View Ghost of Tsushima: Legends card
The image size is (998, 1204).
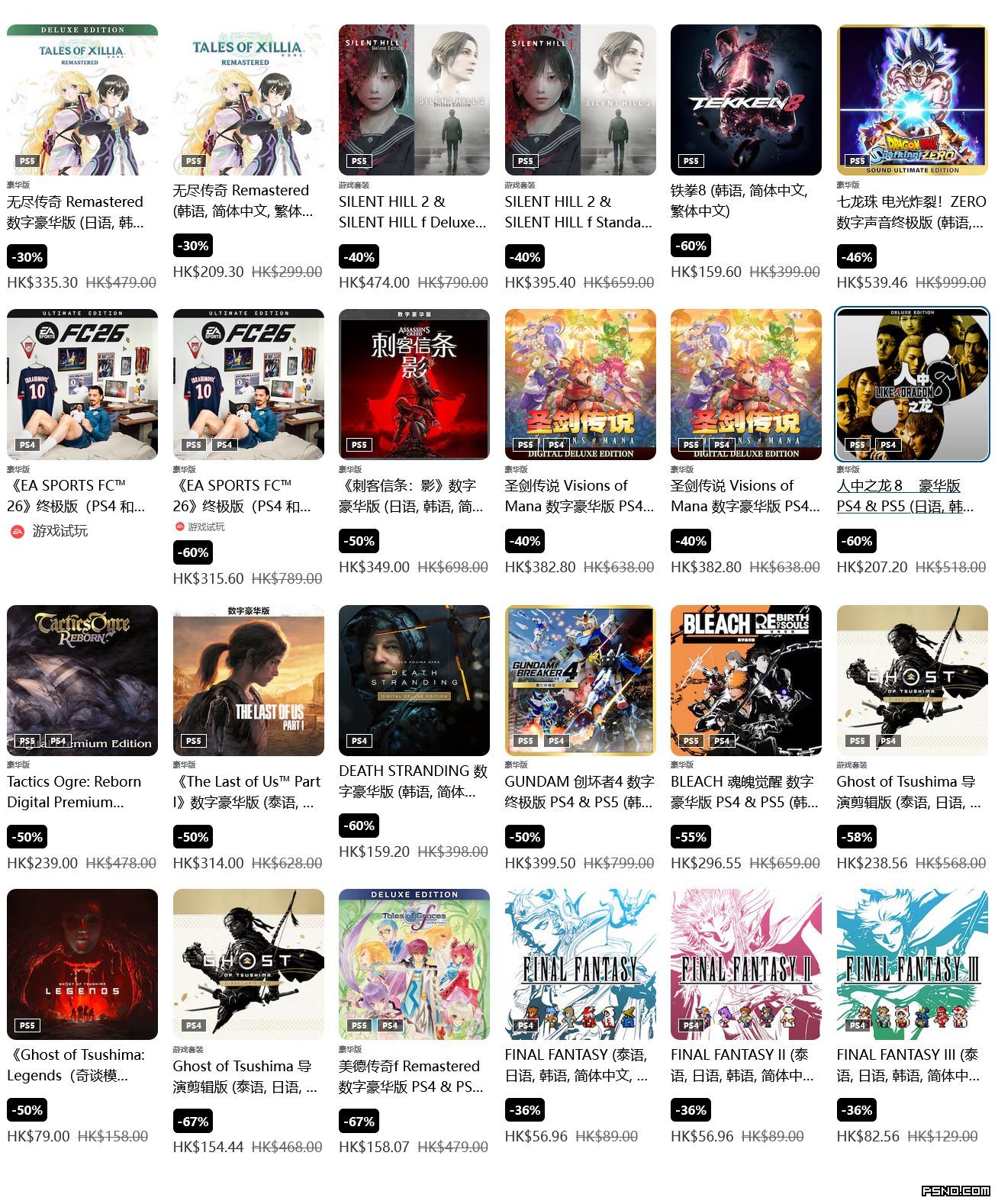tap(82, 964)
